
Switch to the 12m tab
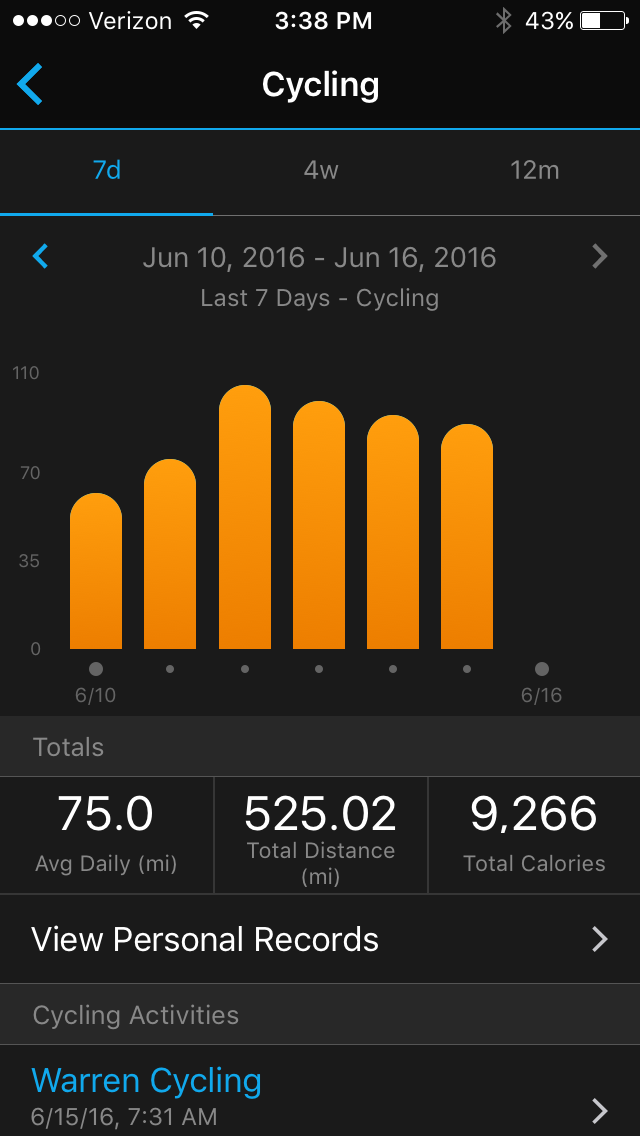tap(534, 170)
